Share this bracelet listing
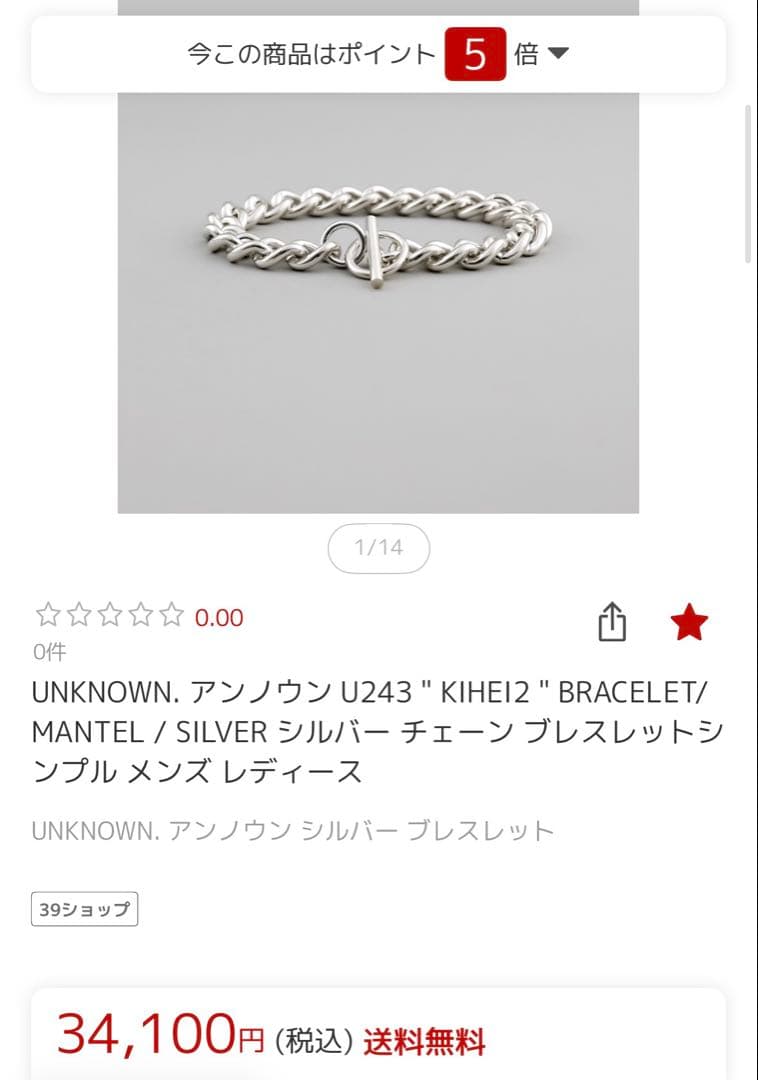Image resolution: width=758 pixels, height=1080 pixels. point(612,623)
